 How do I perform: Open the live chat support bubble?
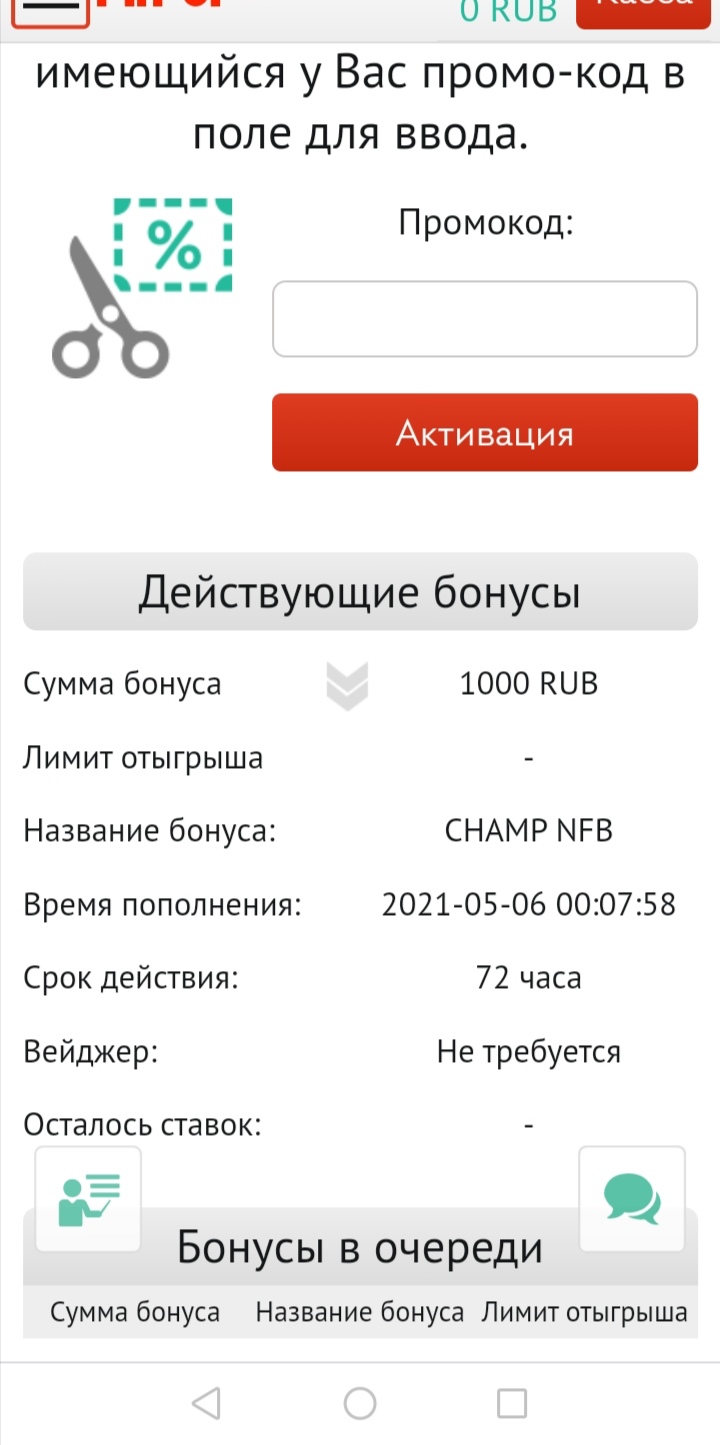click(632, 1199)
